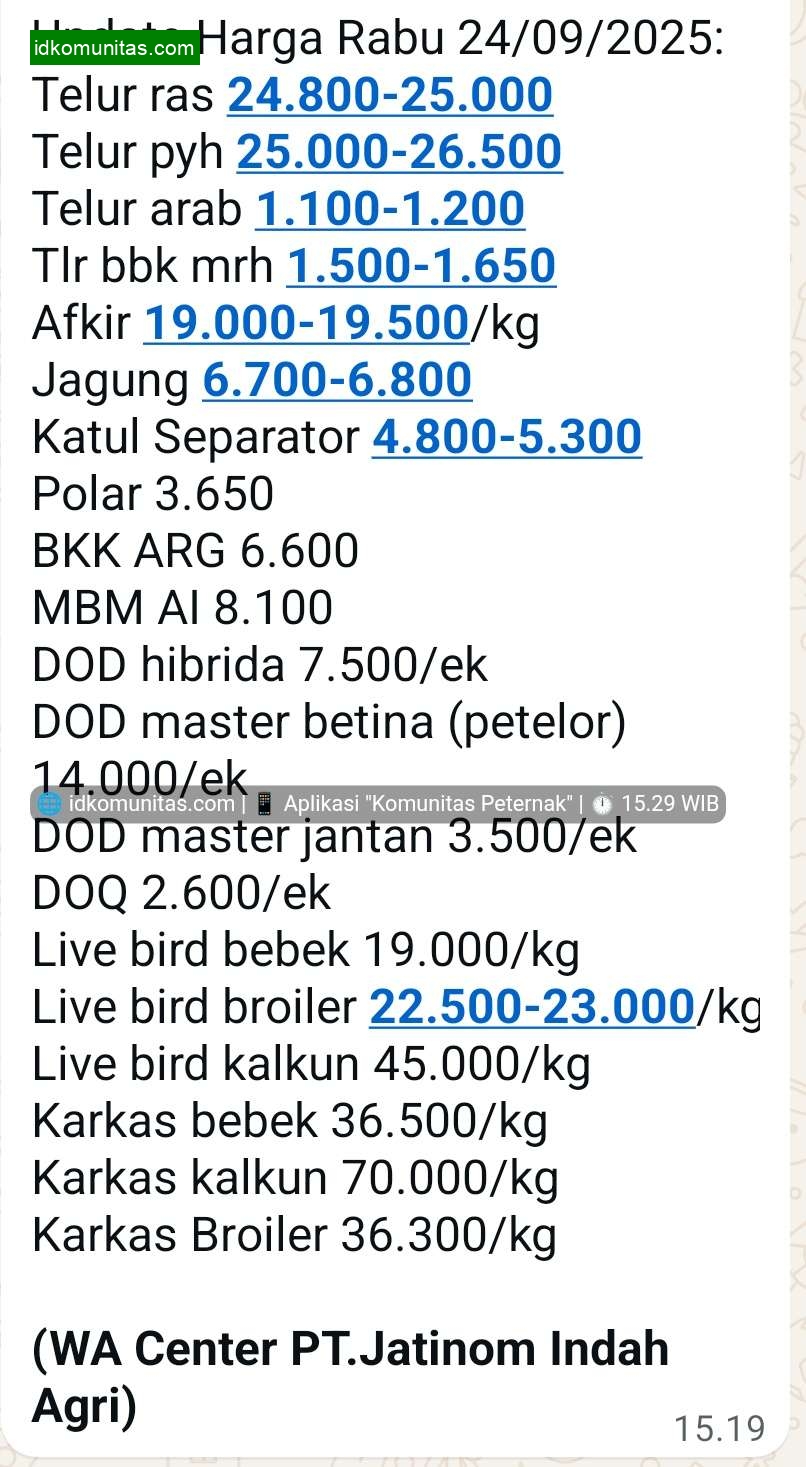The height and width of the screenshot is (1467, 806).
Task: Open the Telur pyh 25.000-26.500 link
Action: click(399, 153)
